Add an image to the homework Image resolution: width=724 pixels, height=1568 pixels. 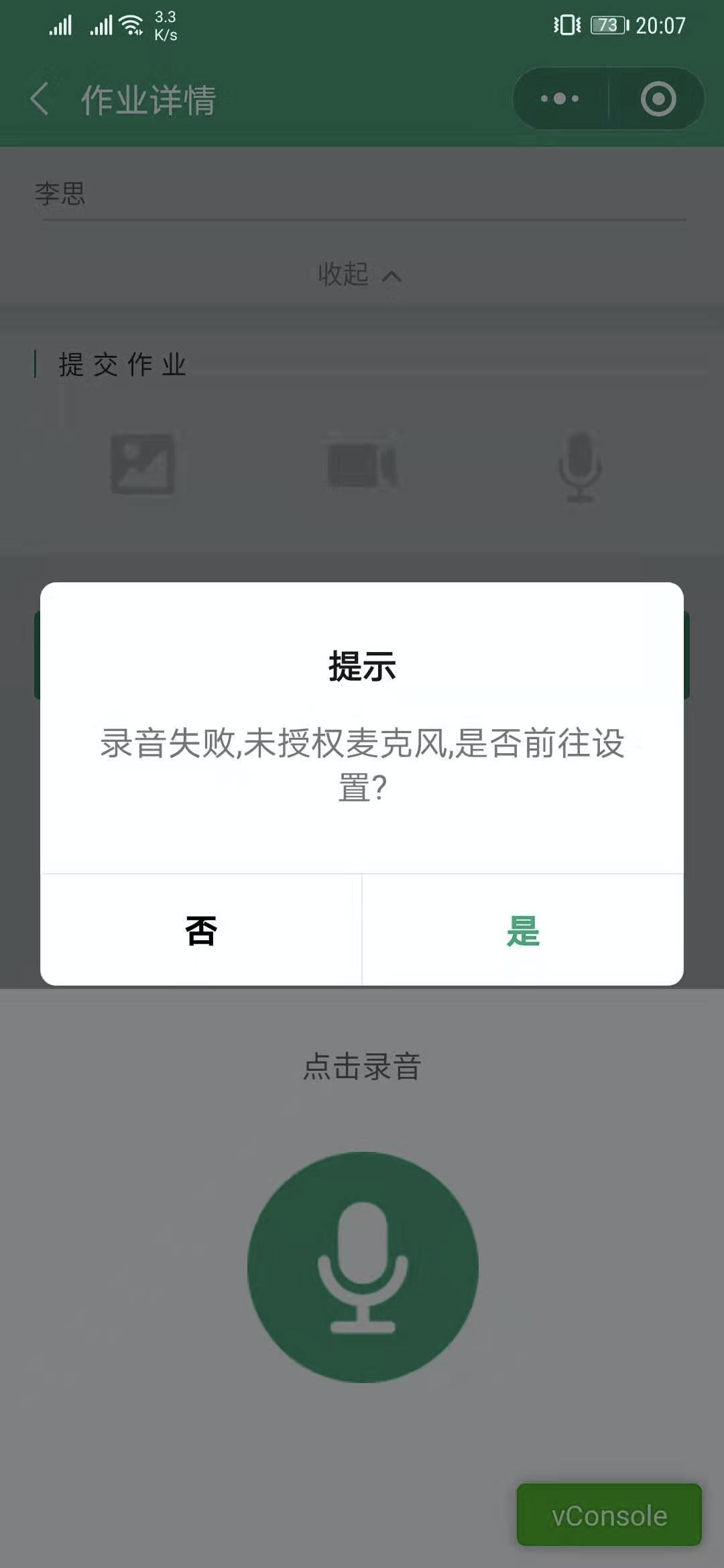click(x=143, y=464)
